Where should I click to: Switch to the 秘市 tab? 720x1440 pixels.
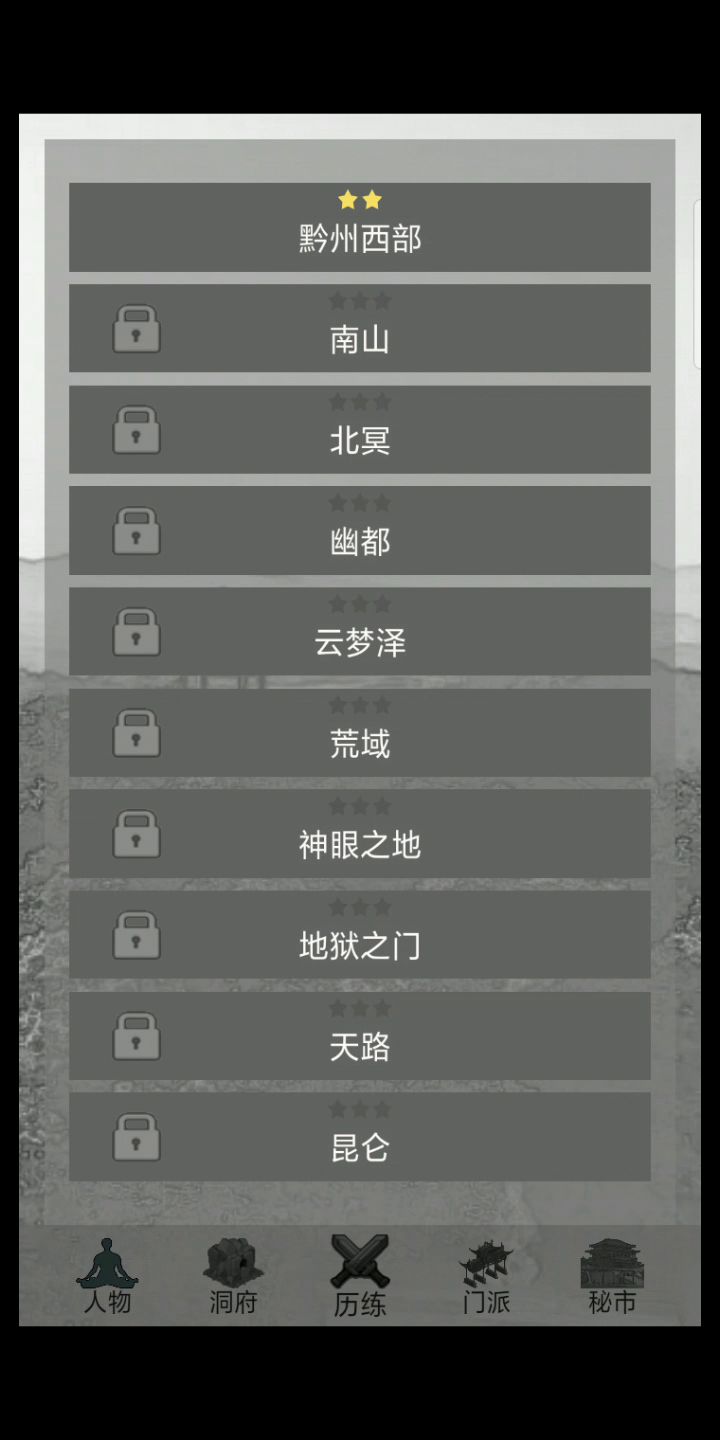[x=612, y=1276]
